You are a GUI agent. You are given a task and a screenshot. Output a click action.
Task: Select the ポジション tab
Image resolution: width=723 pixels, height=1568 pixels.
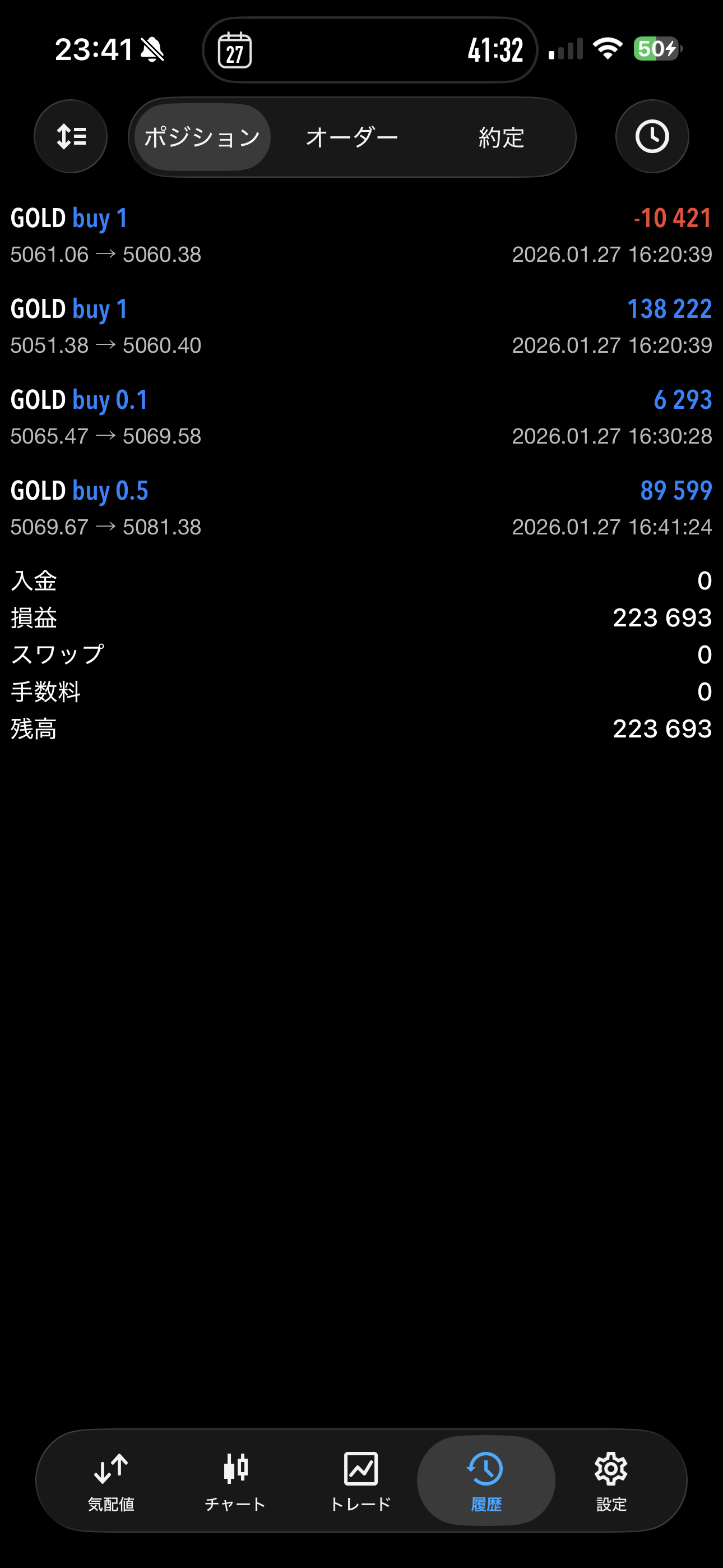pyautogui.click(x=203, y=137)
